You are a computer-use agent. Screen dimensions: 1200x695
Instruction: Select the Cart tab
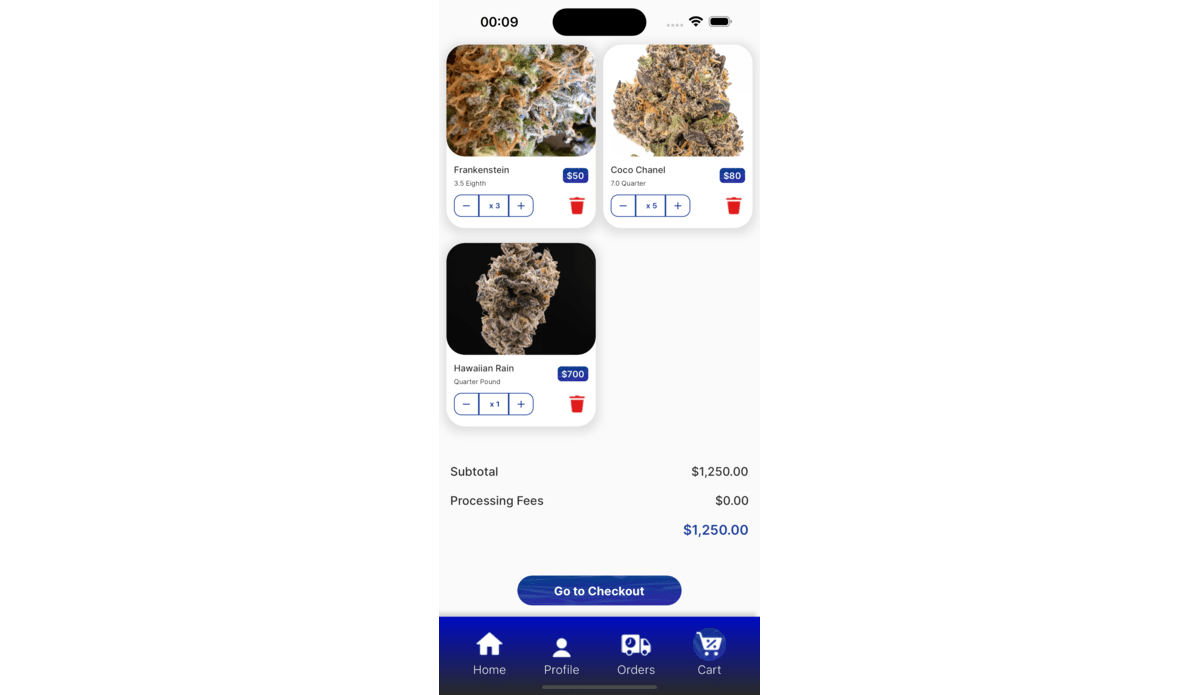click(x=709, y=654)
